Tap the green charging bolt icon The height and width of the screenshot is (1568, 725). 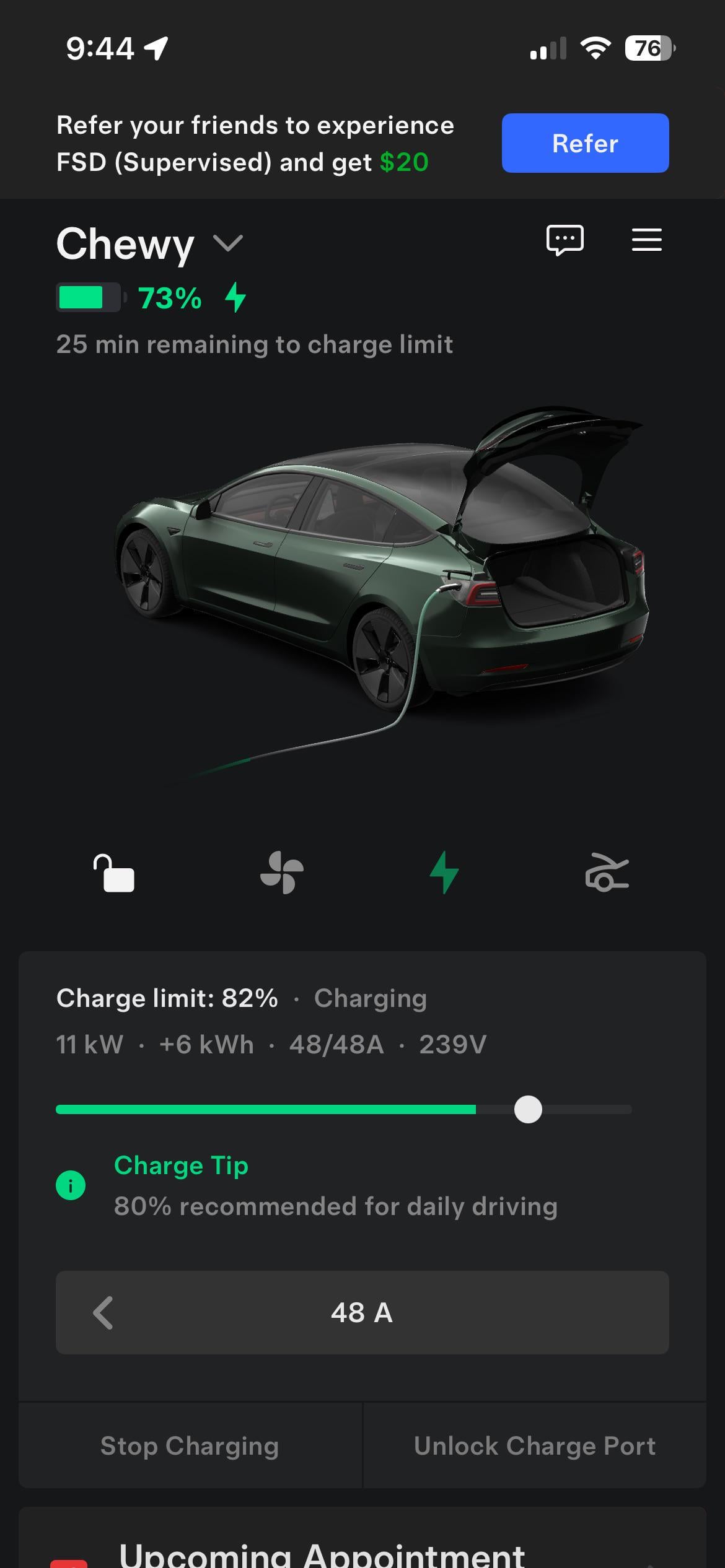444,873
